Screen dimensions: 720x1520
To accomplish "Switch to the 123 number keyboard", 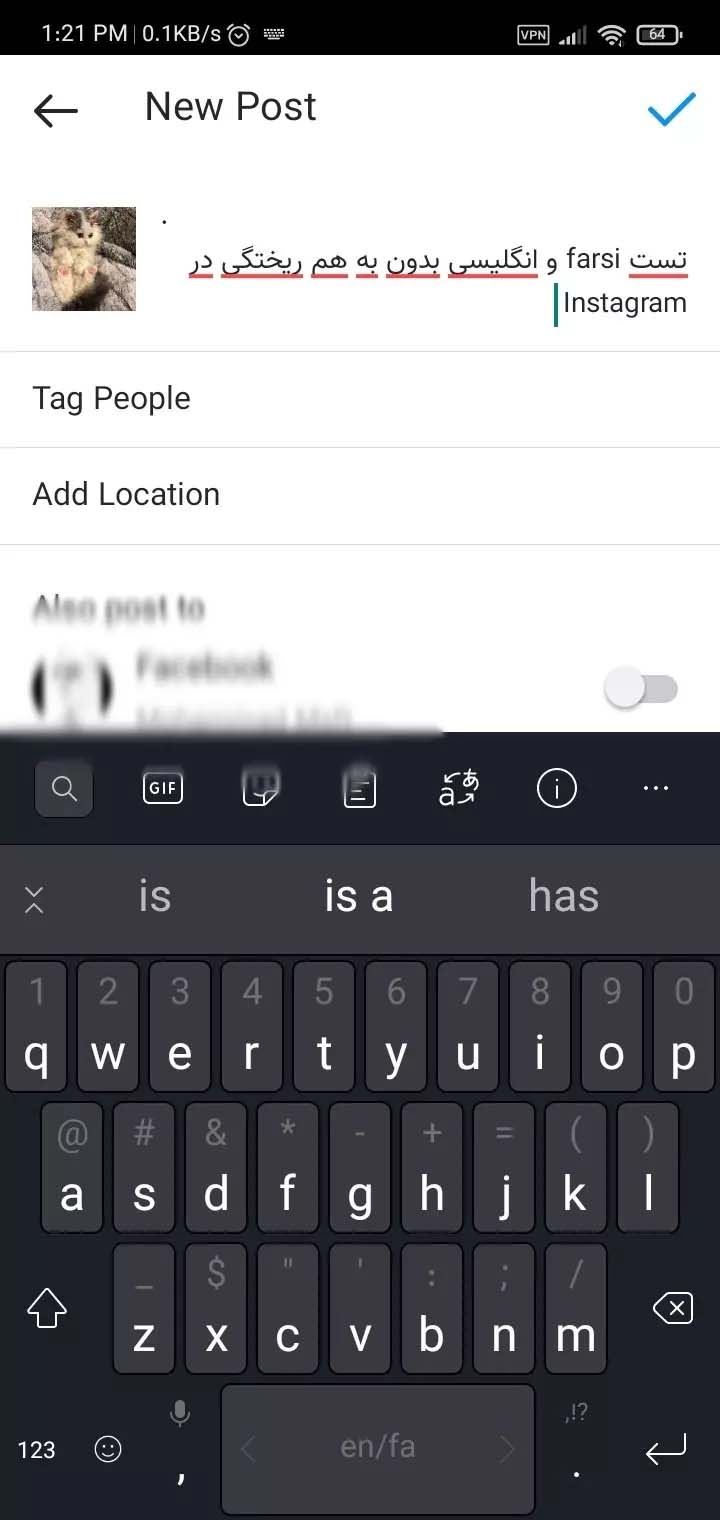I will 37,1450.
